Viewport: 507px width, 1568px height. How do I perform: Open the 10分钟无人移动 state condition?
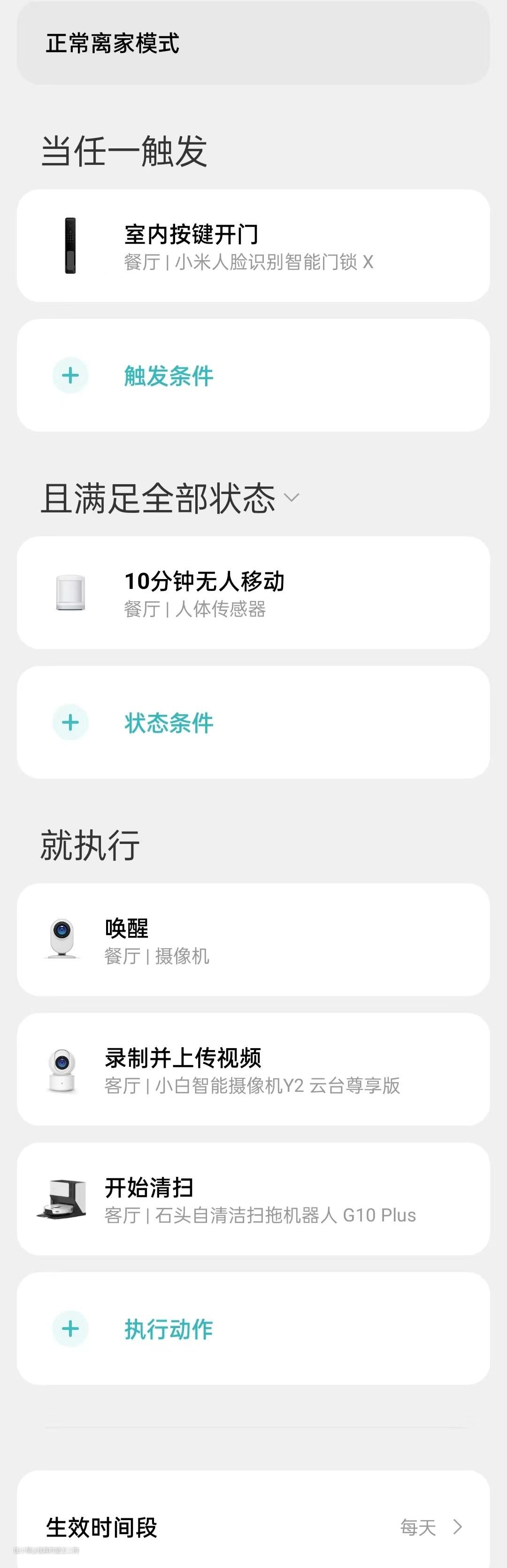(253, 593)
